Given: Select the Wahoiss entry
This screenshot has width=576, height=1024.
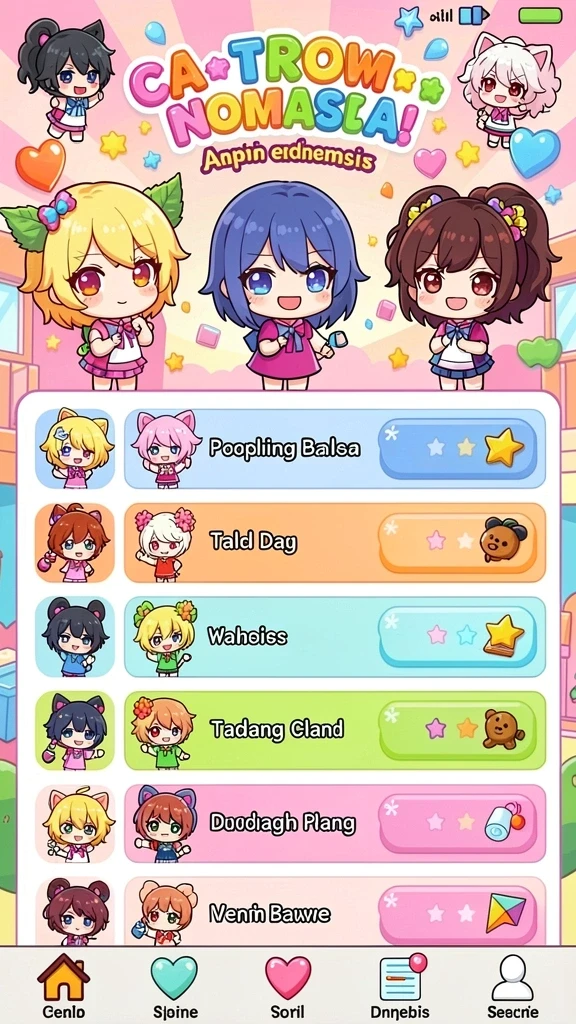Looking at the screenshot, I should coord(334,636).
